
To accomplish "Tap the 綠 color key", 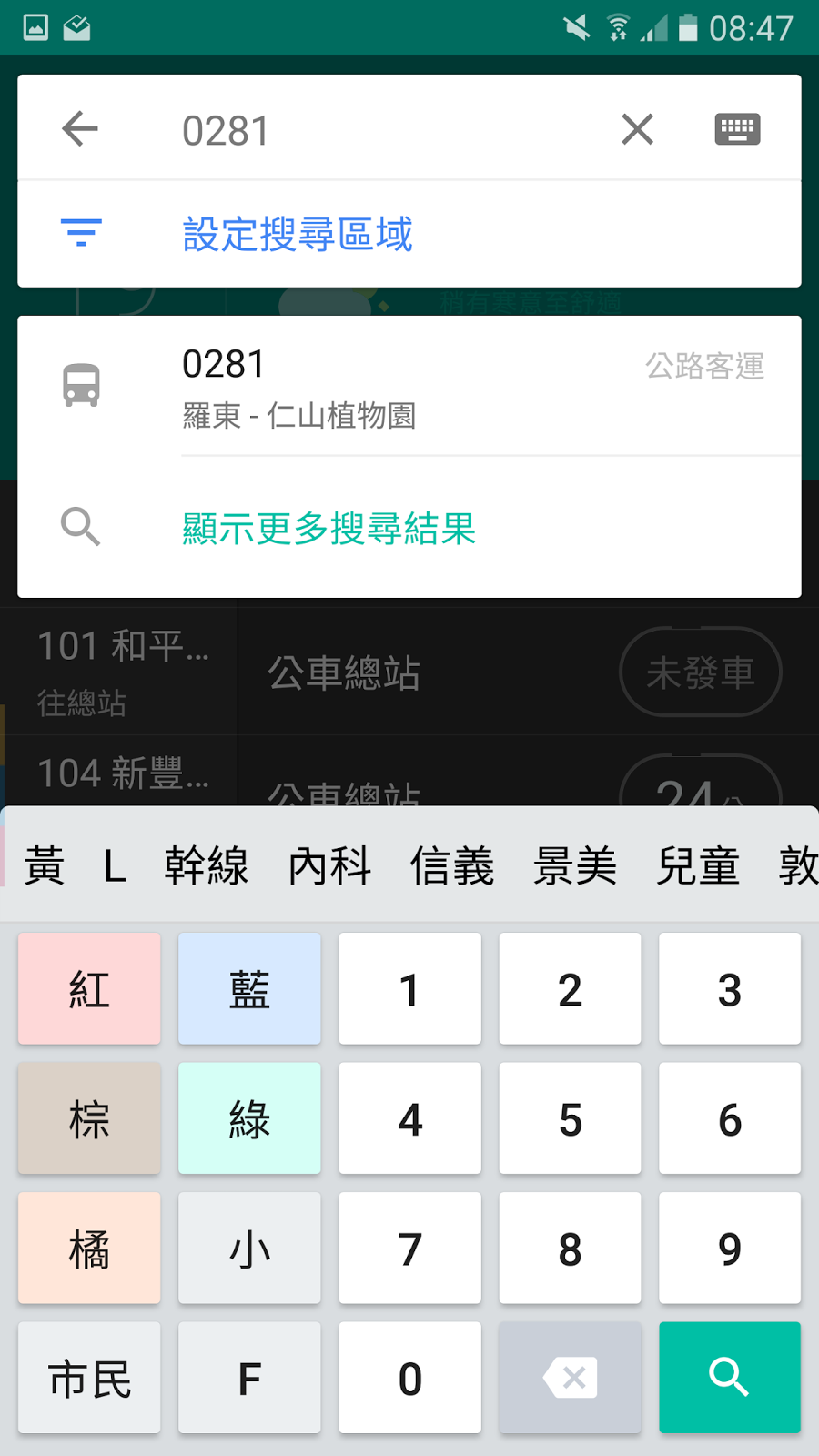I will [249, 1118].
